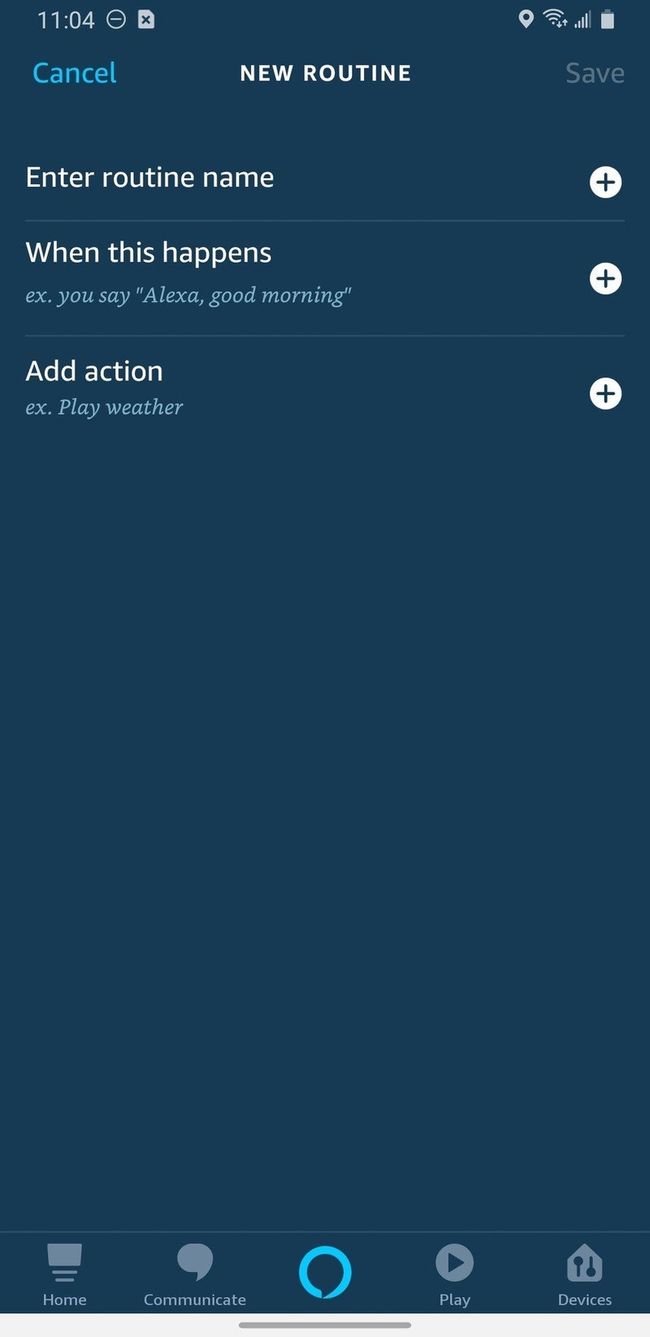The height and width of the screenshot is (1337, 650).
Task: Add an action with plus icon
Action: (x=605, y=394)
